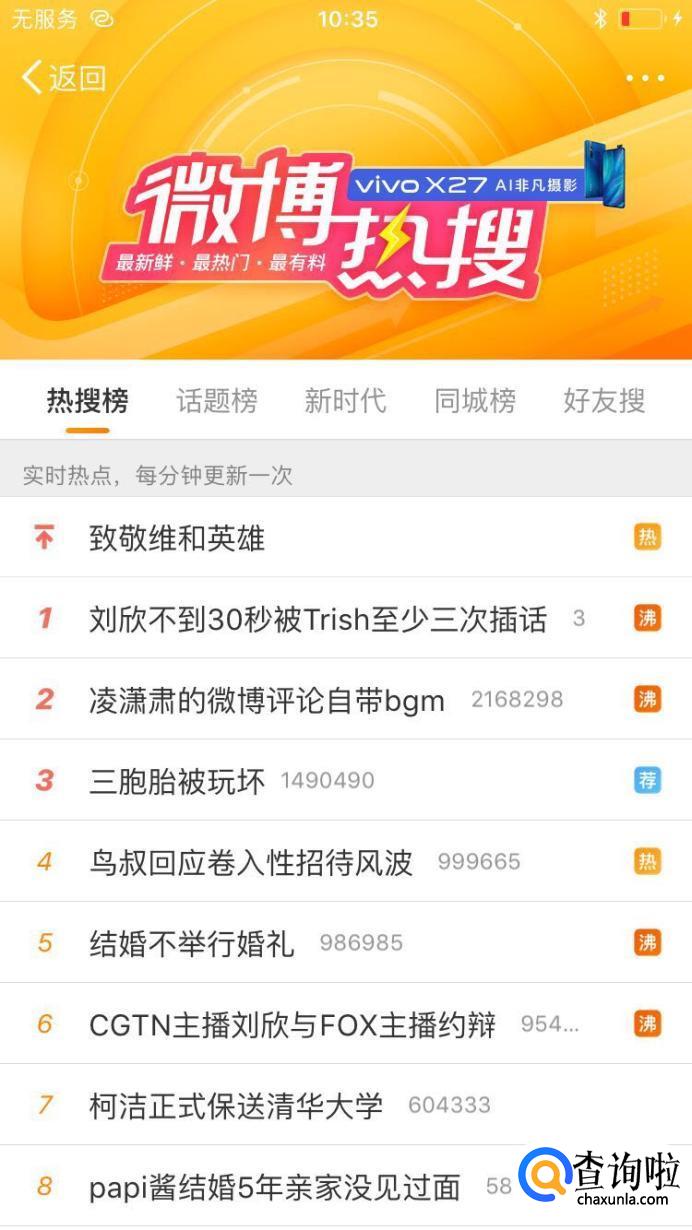Open 凌潇肃的微博评论自带bgm topic
The image size is (692, 1230).
pos(267,700)
